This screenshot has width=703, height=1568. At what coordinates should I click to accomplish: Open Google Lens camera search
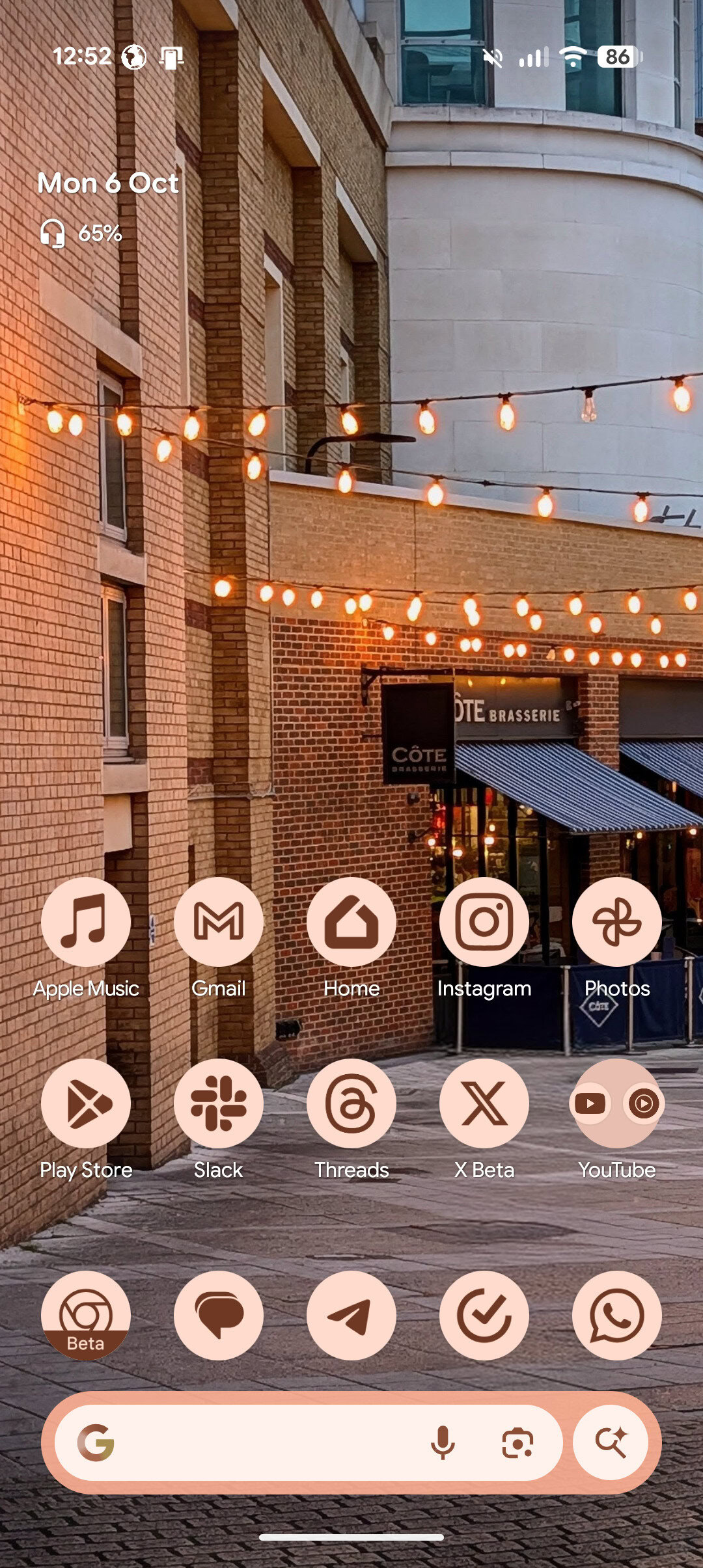(x=517, y=1442)
